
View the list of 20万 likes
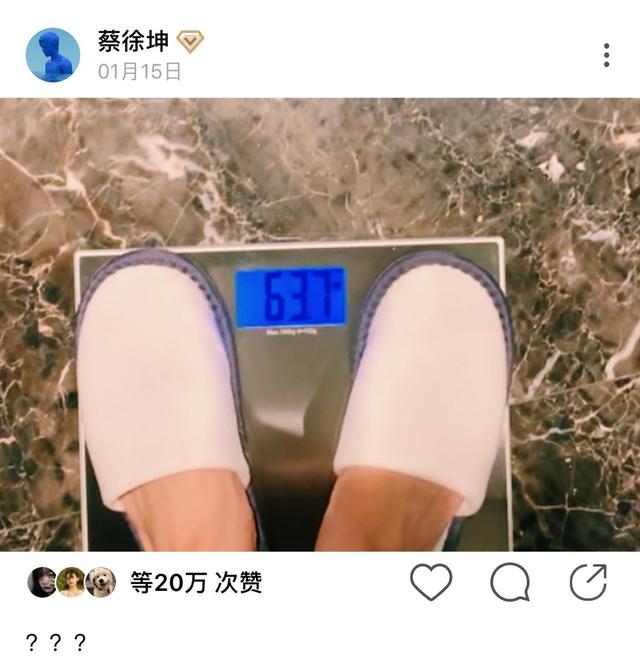click(x=196, y=582)
